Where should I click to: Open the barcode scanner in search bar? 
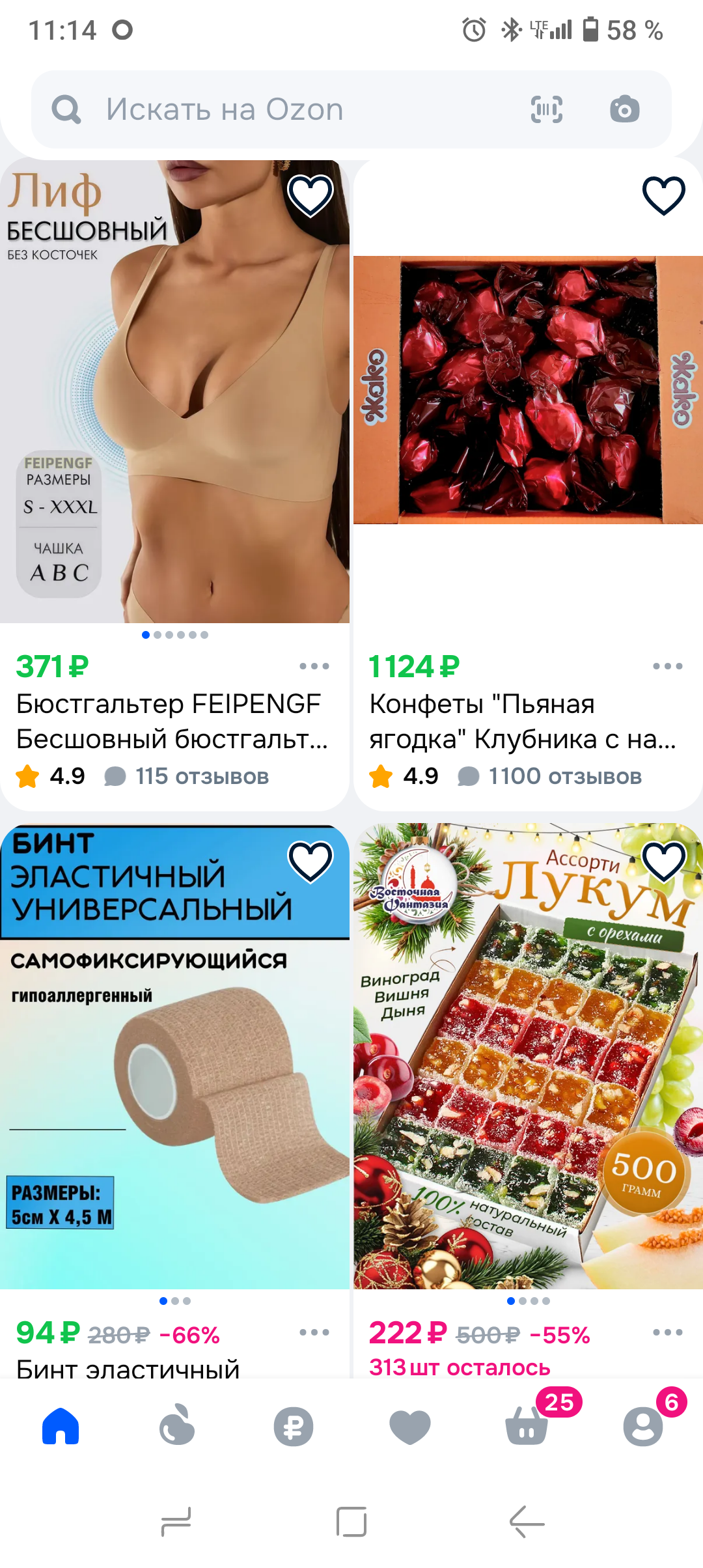(x=546, y=109)
